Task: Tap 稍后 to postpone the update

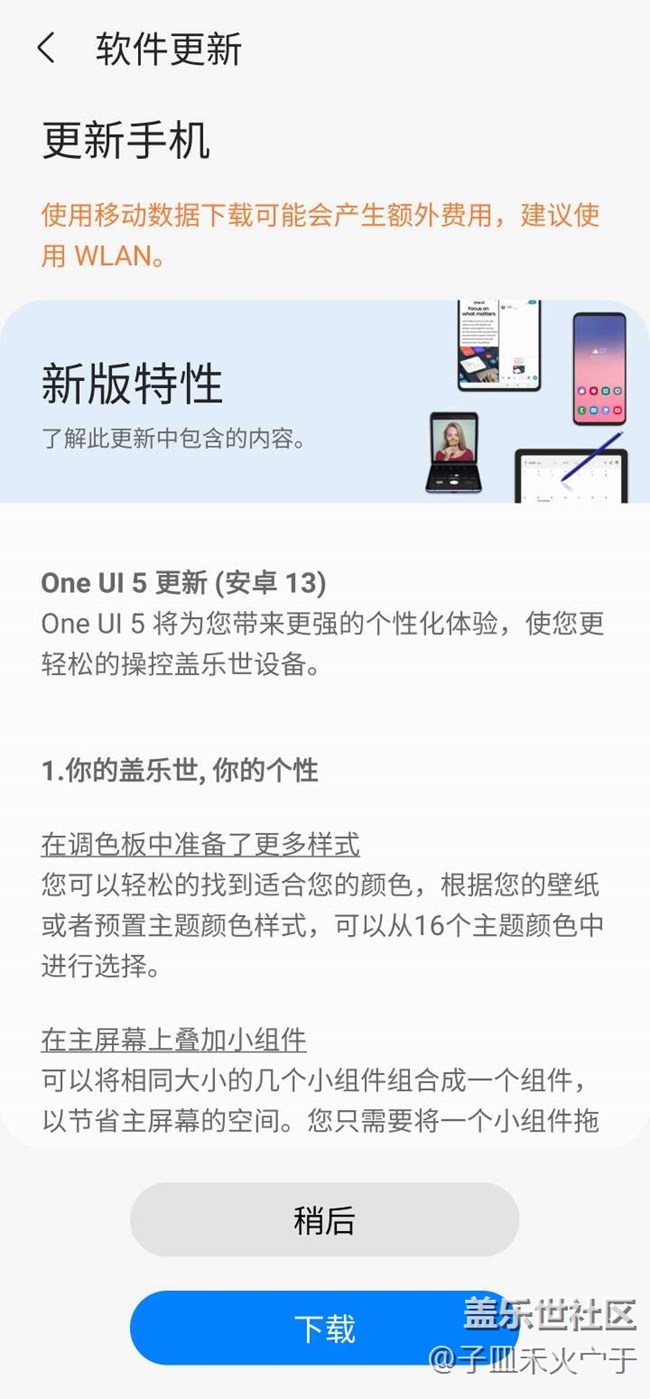Action: [324, 1220]
